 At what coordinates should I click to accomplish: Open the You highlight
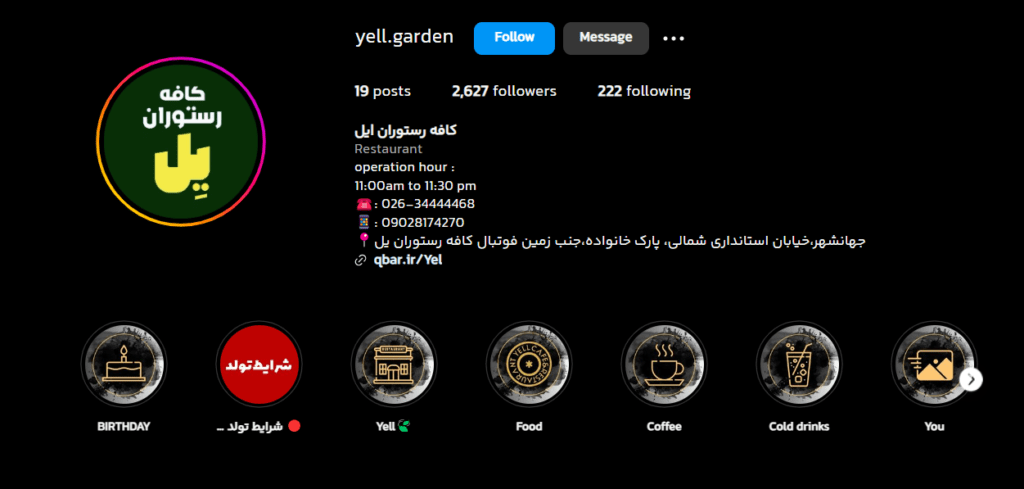(x=932, y=365)
